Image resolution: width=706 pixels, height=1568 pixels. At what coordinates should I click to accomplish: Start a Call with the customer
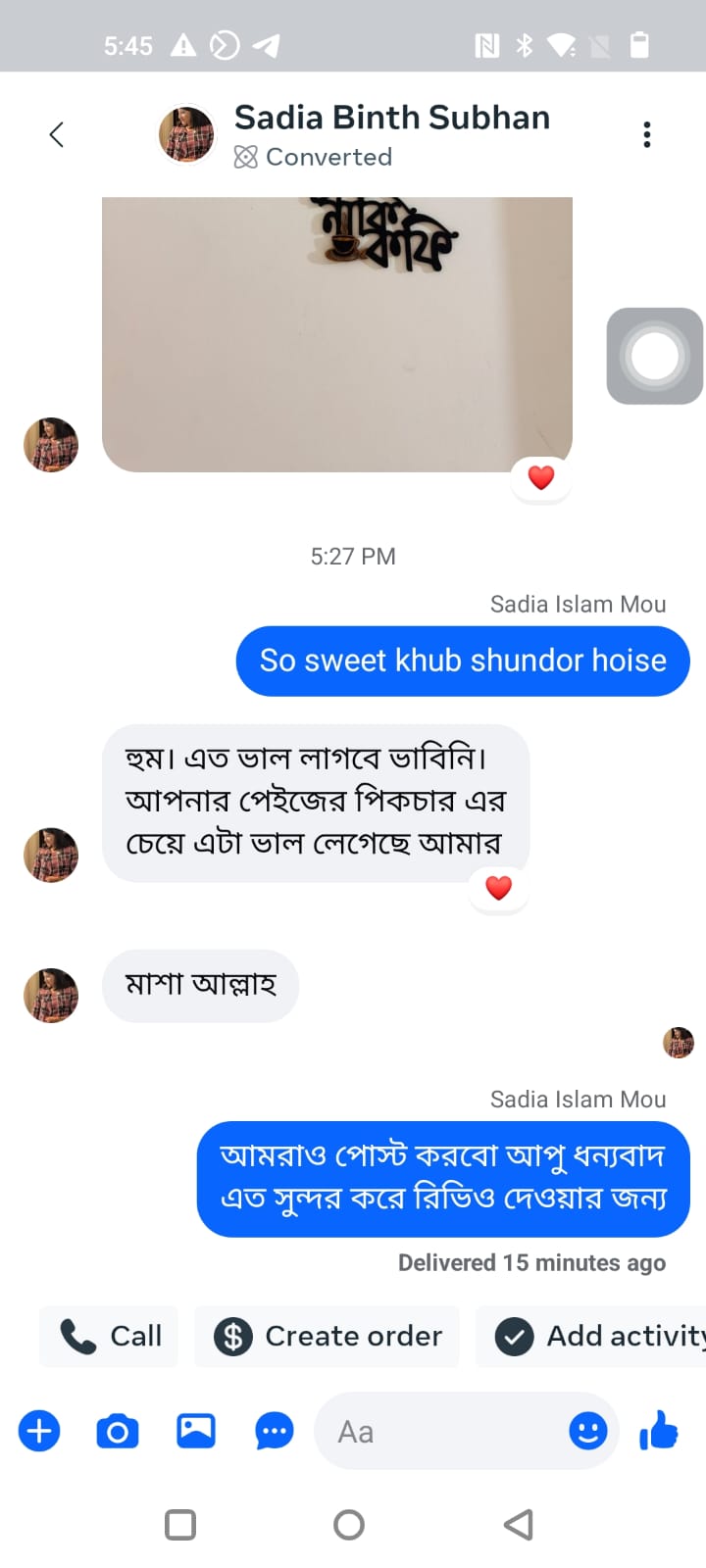pos(108,1336)
